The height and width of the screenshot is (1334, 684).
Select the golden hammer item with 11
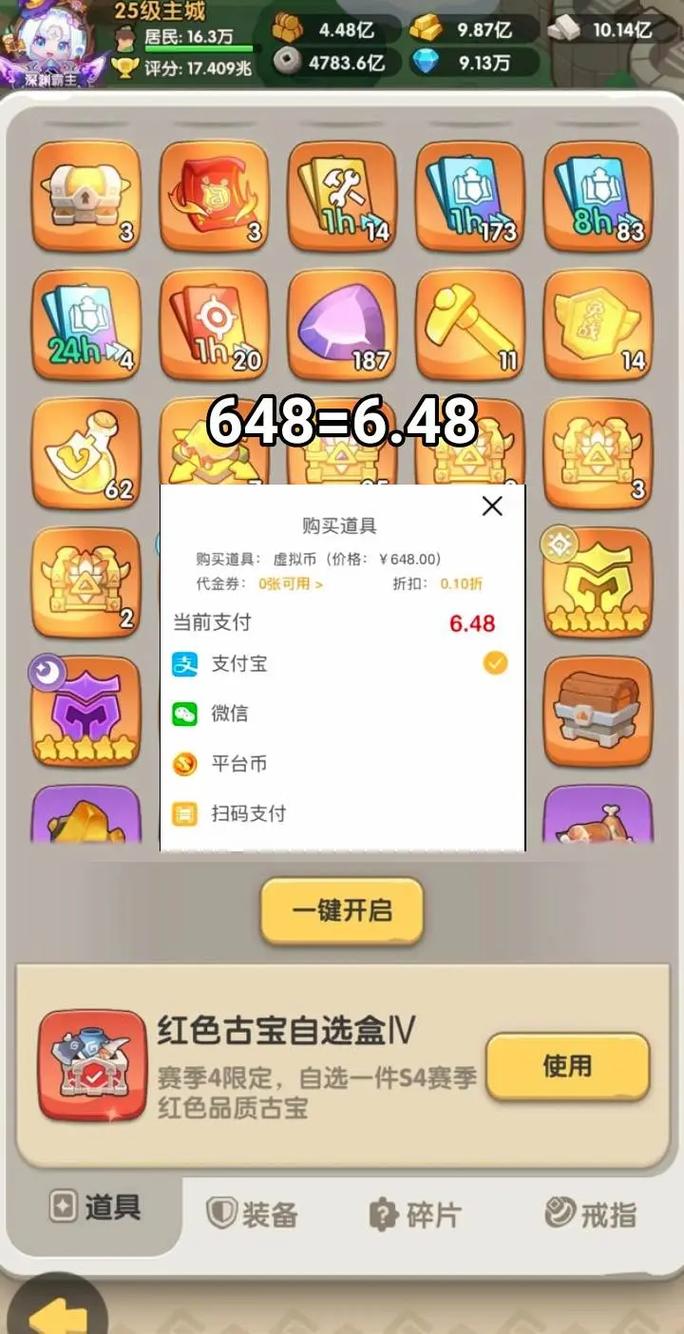click(x=470, y=324)
